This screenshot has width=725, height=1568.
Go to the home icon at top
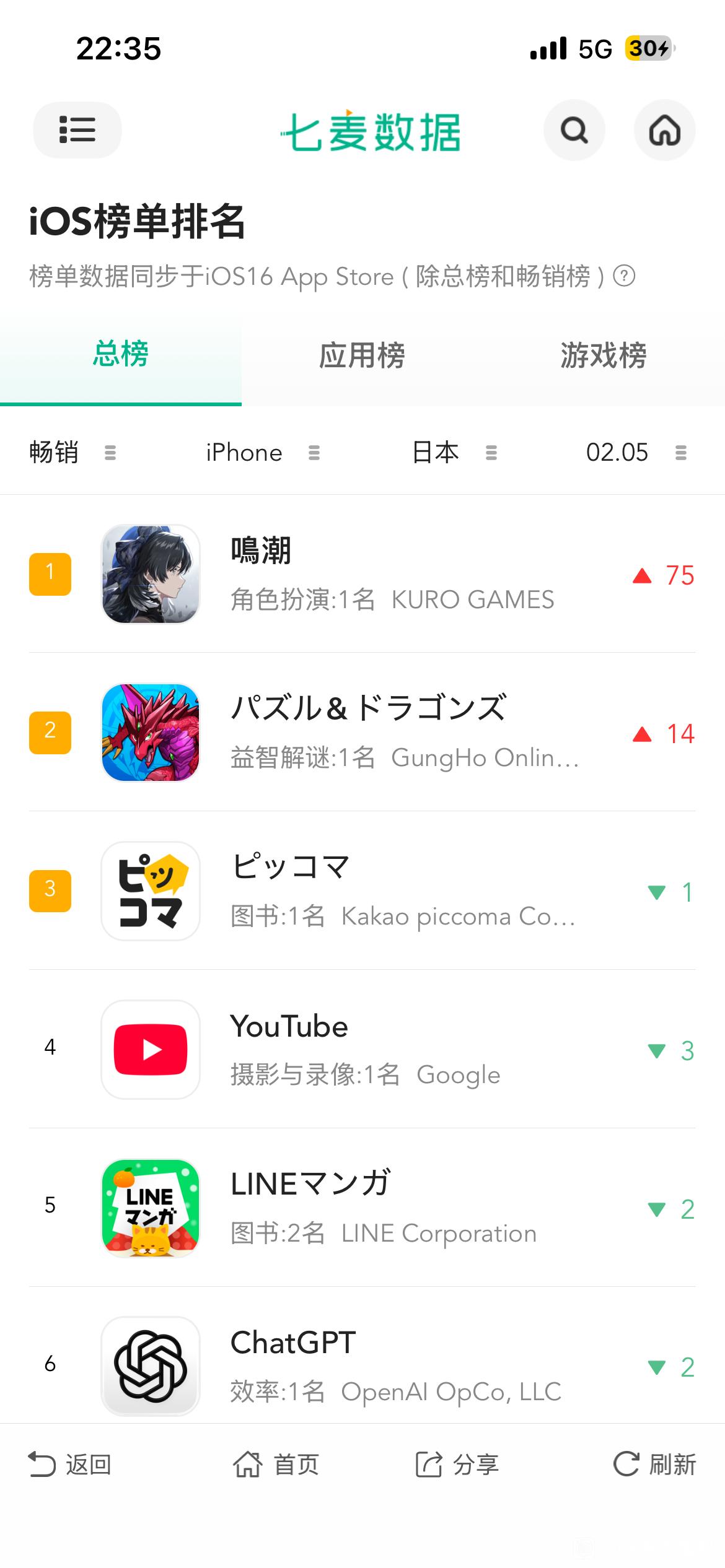[x=664, y=130]
